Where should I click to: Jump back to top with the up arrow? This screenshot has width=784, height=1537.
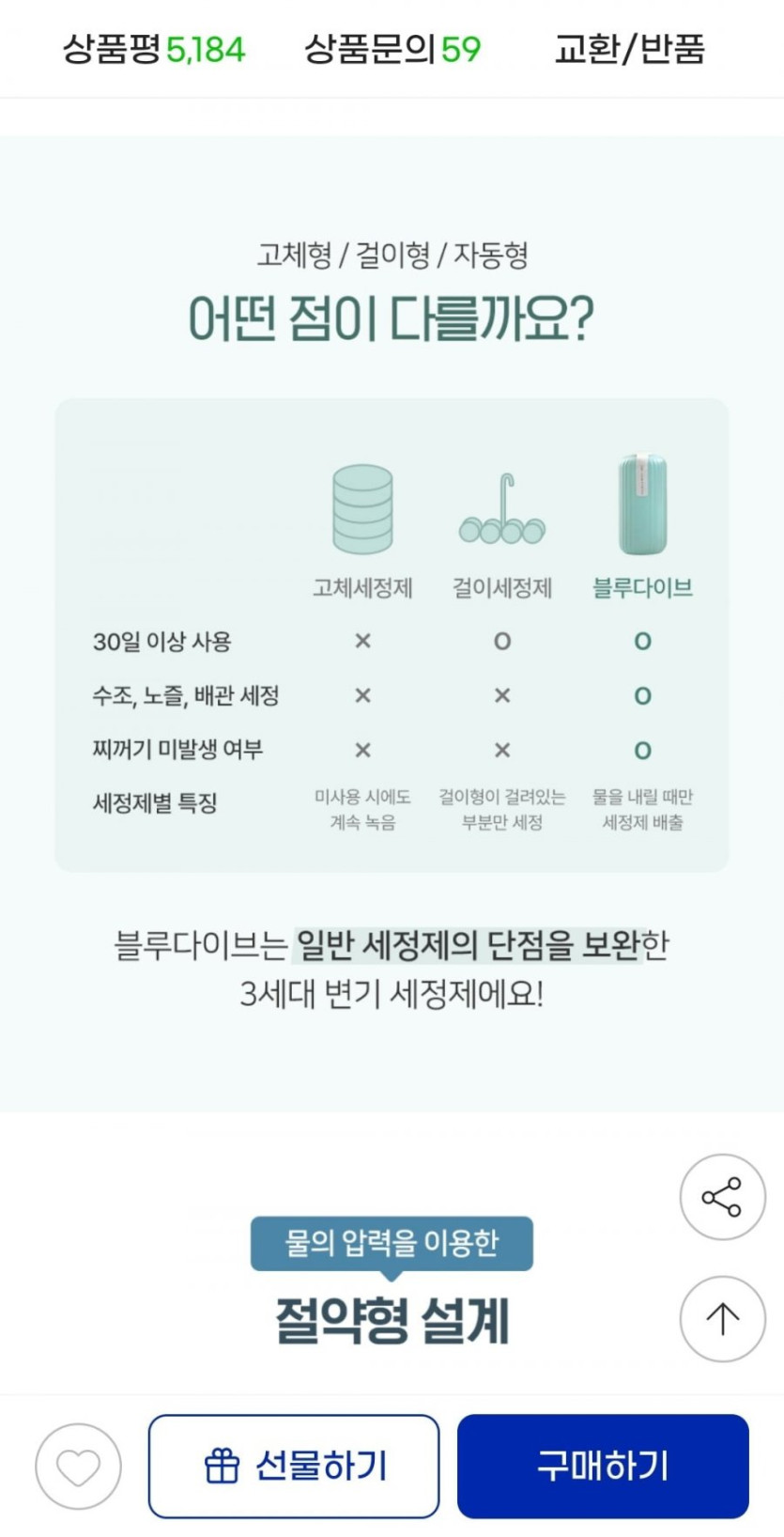(x=722, y=1319)
